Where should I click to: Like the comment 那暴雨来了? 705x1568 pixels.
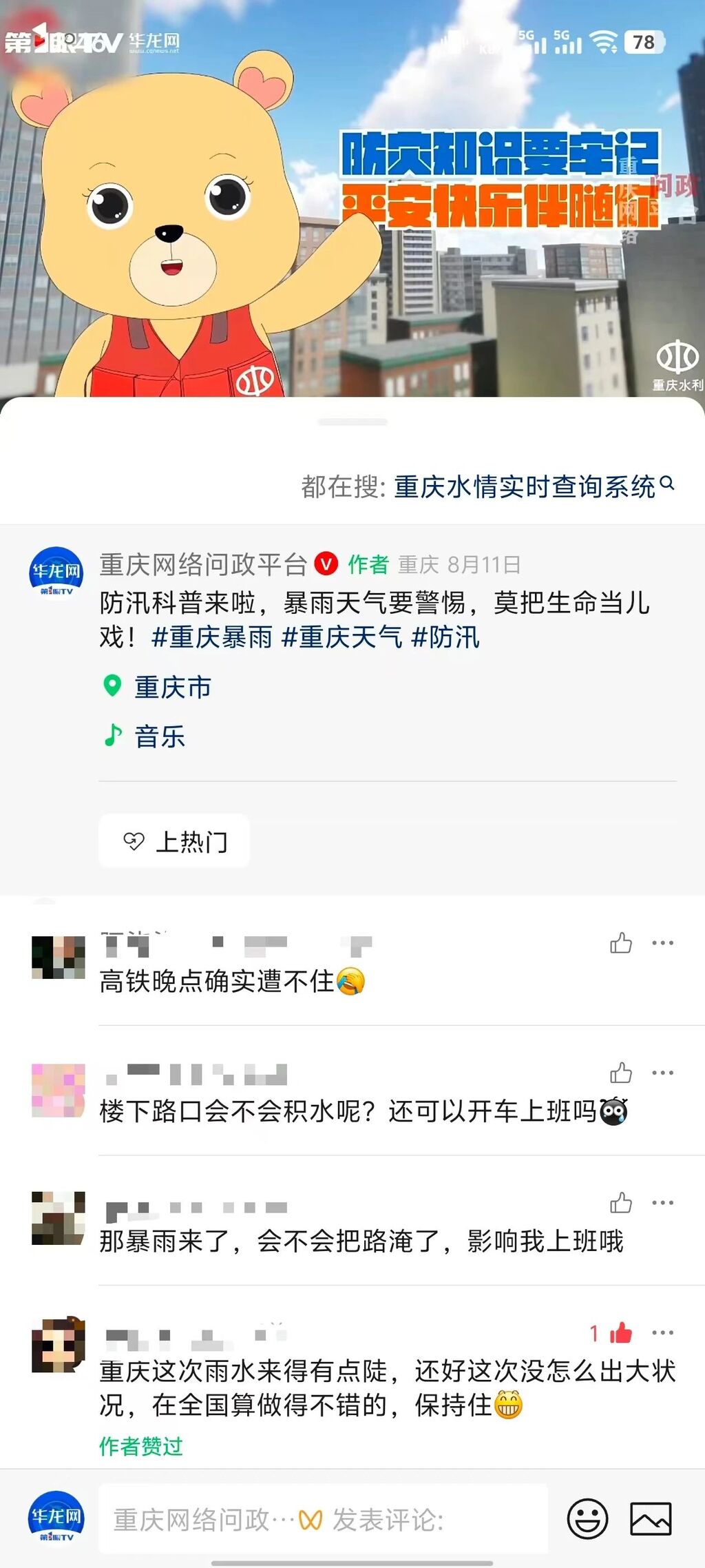pyautogui.click(x=620, y=1203)
